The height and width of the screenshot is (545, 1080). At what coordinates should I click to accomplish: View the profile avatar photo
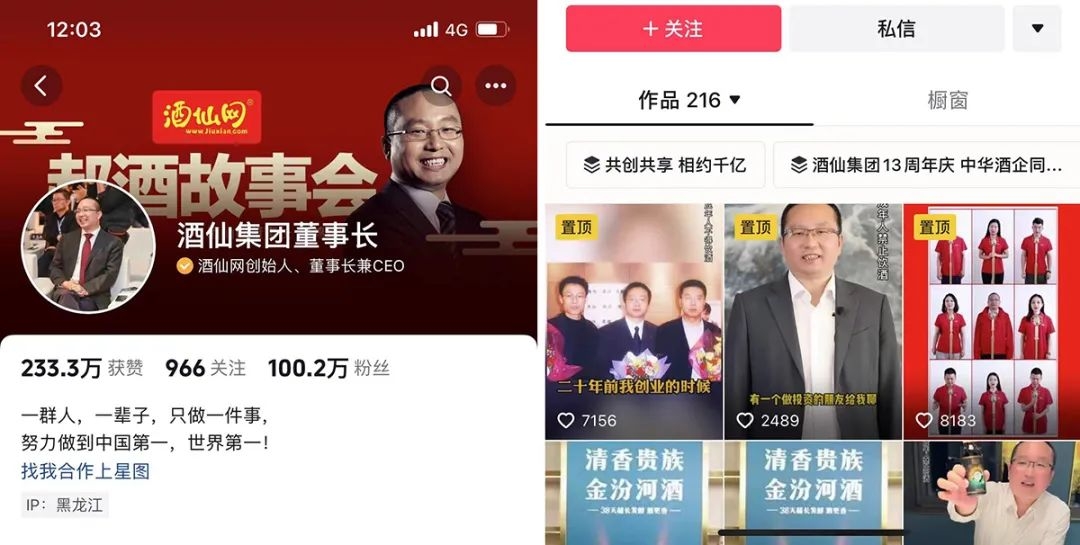click(88, 247)
